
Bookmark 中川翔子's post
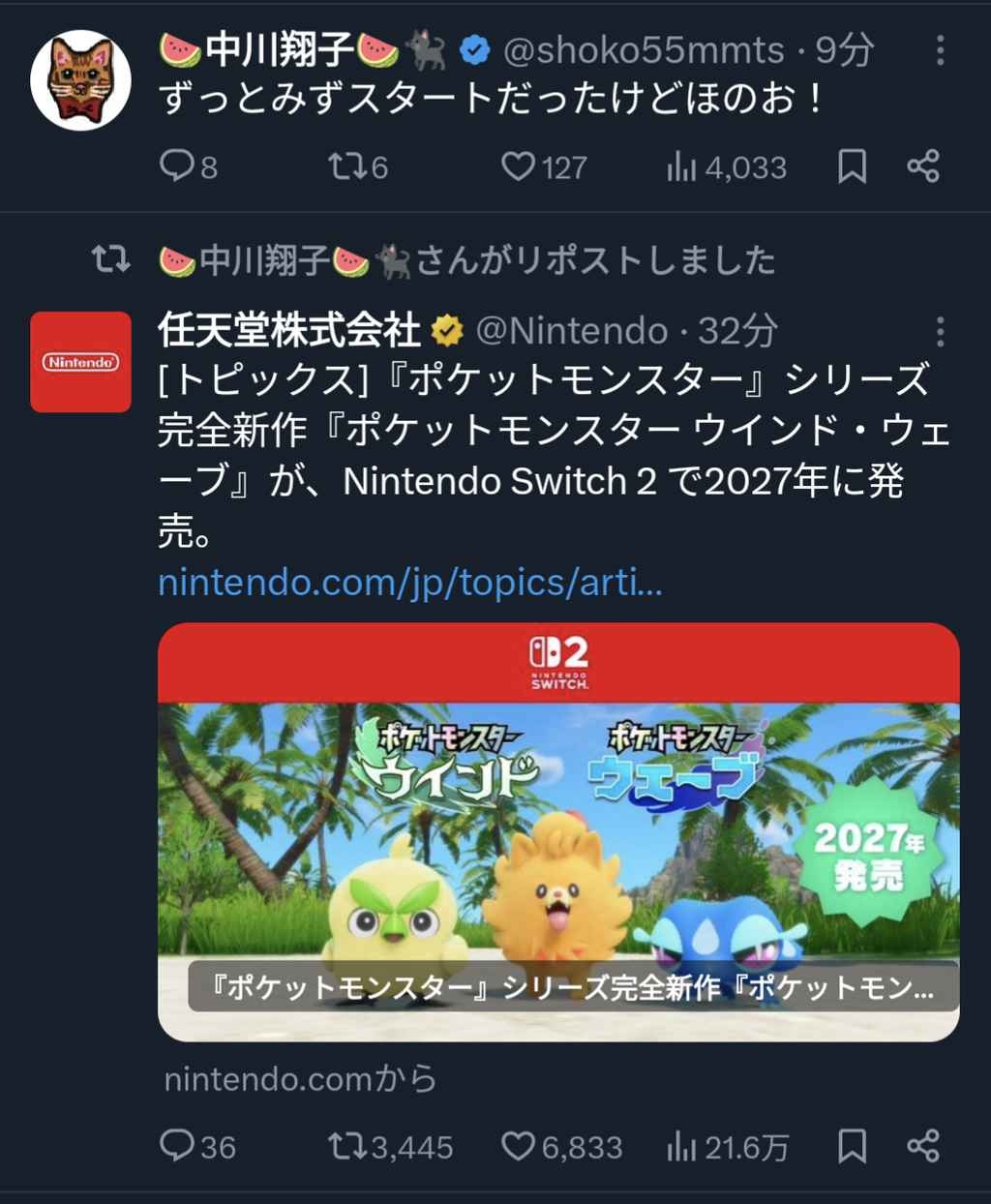pos(852,166)
